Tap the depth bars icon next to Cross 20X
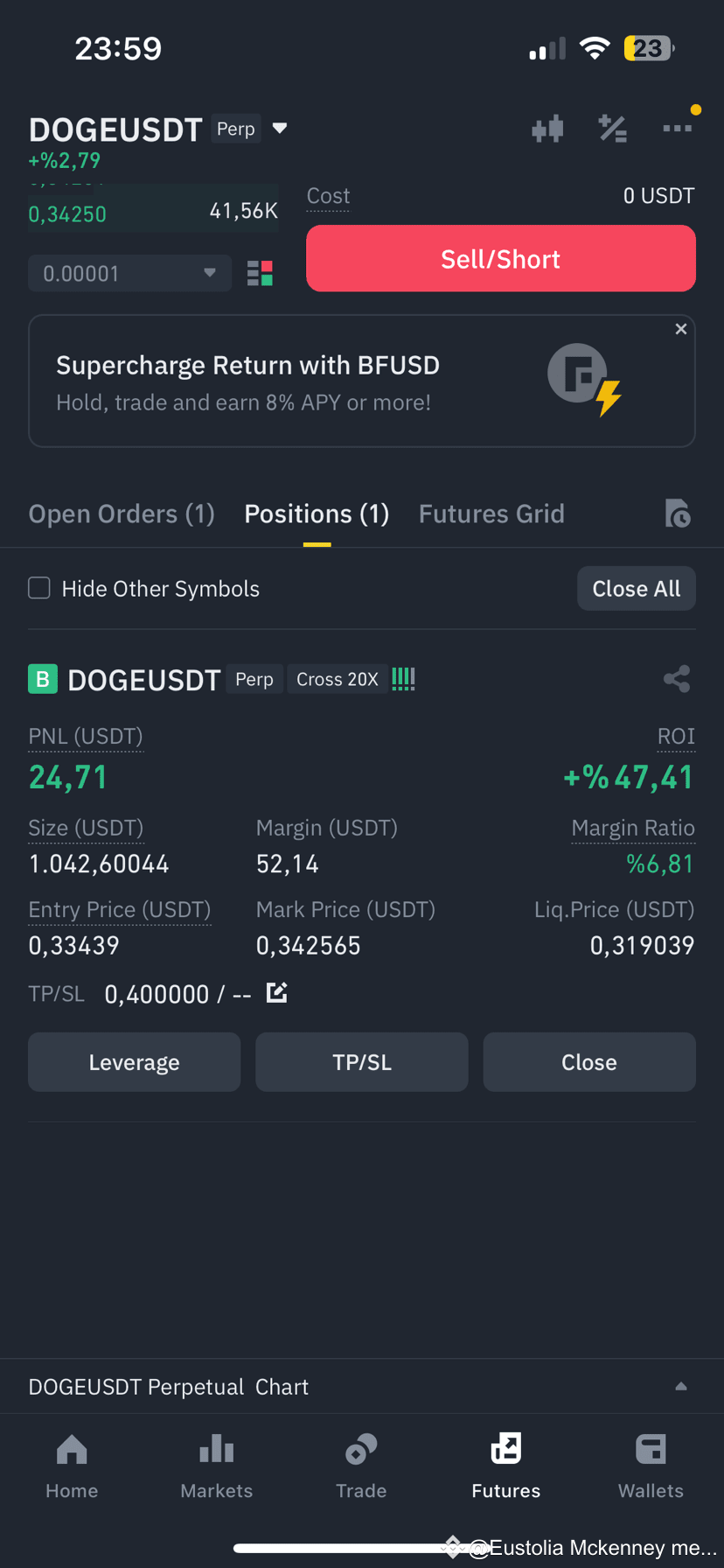This screenshot has width=724, height=1568. [402, 679]
